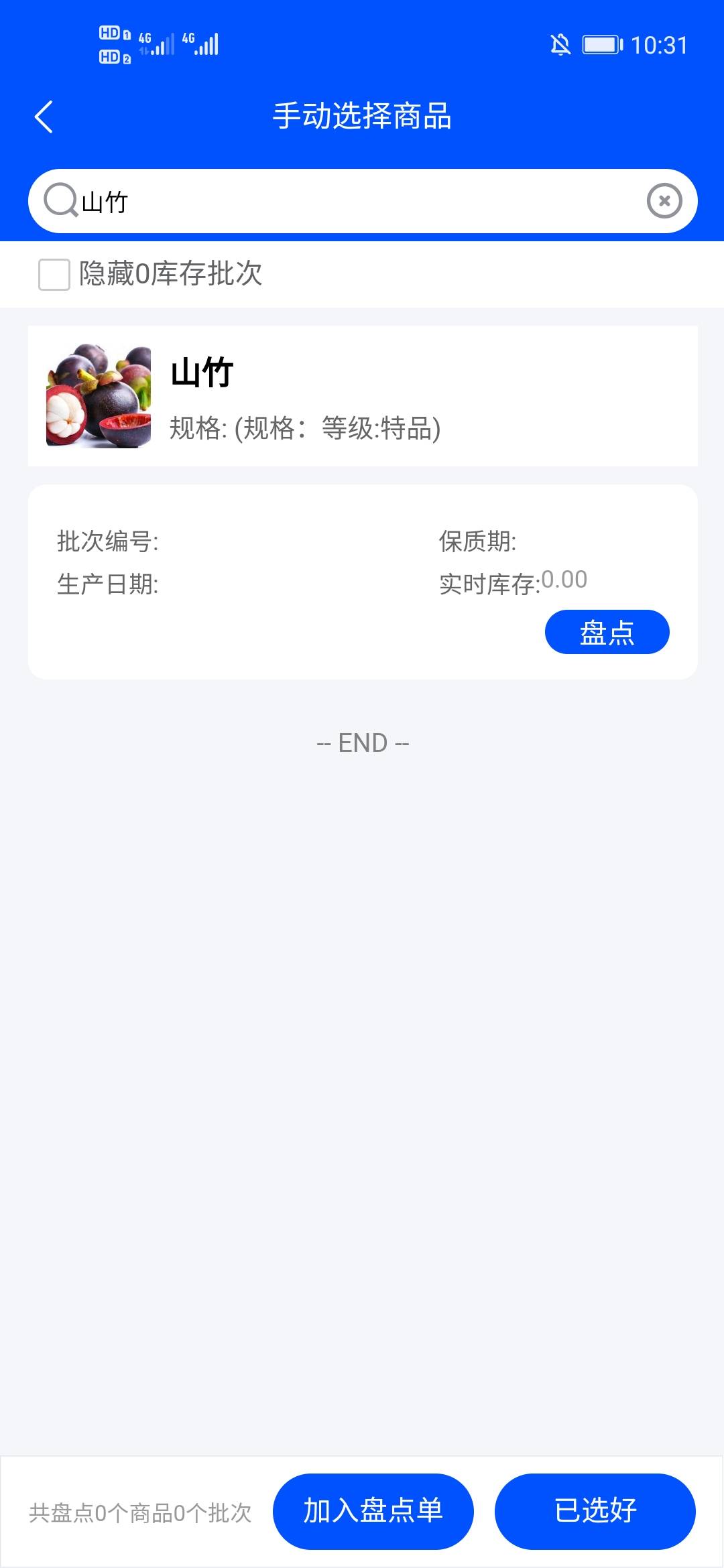Tap the 盘点 button for this batch
Viewport: 724px width, 1568px height.
(x=607, y=632)
